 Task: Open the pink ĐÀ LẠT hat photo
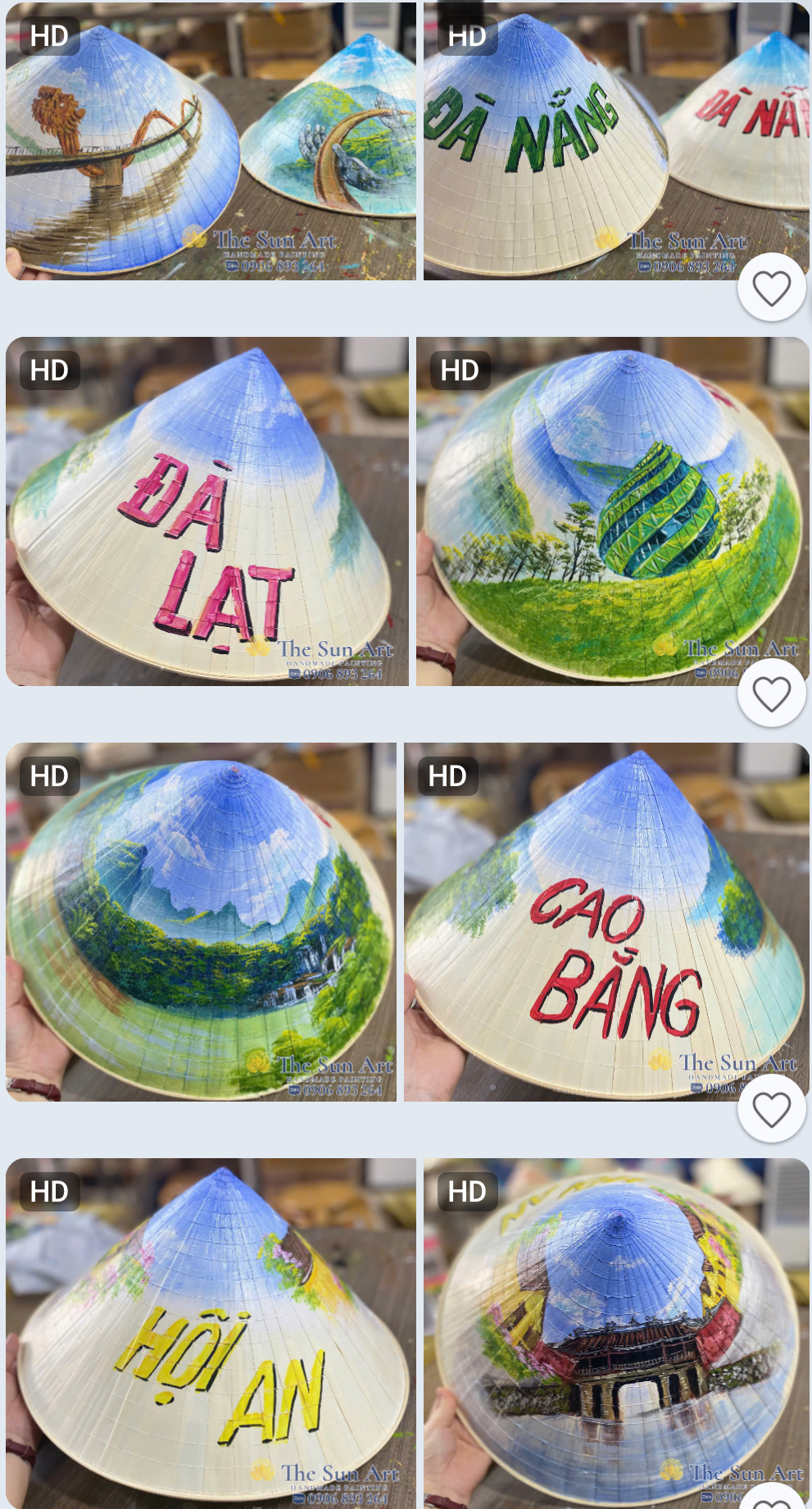pyautogui.click(x=206, y=511)
